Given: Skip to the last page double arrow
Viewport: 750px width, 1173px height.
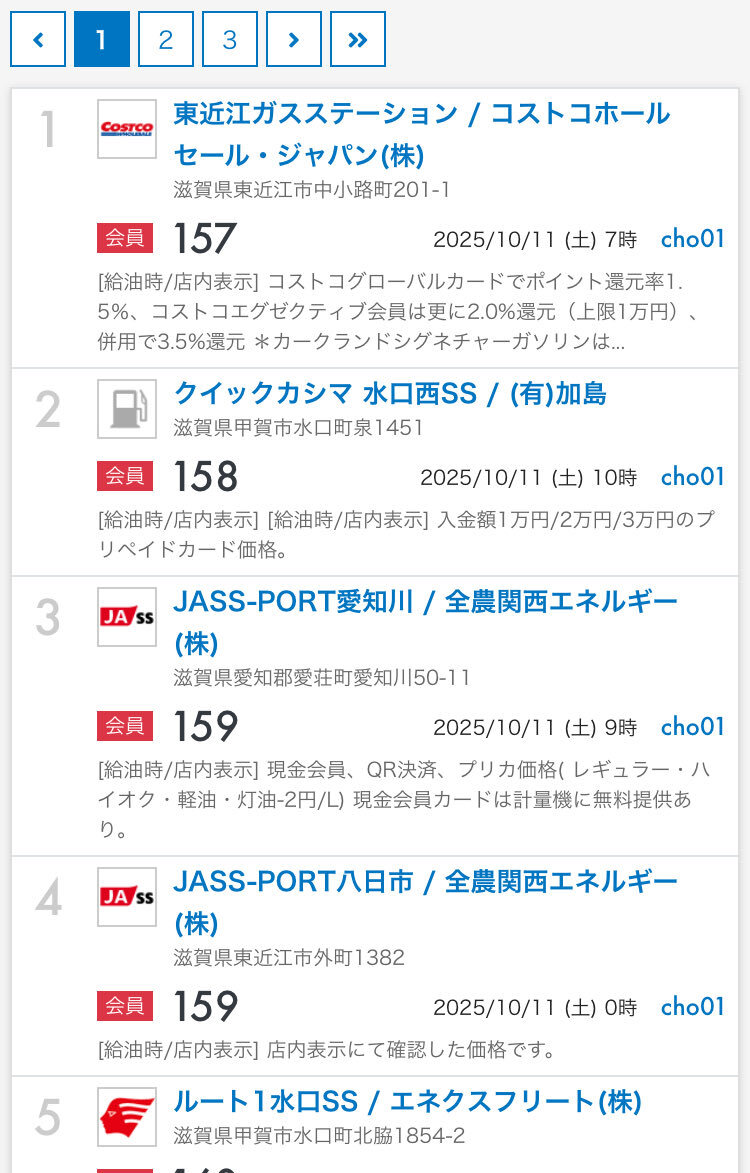Looking at the screenshot, I should (x=357, y=40).
